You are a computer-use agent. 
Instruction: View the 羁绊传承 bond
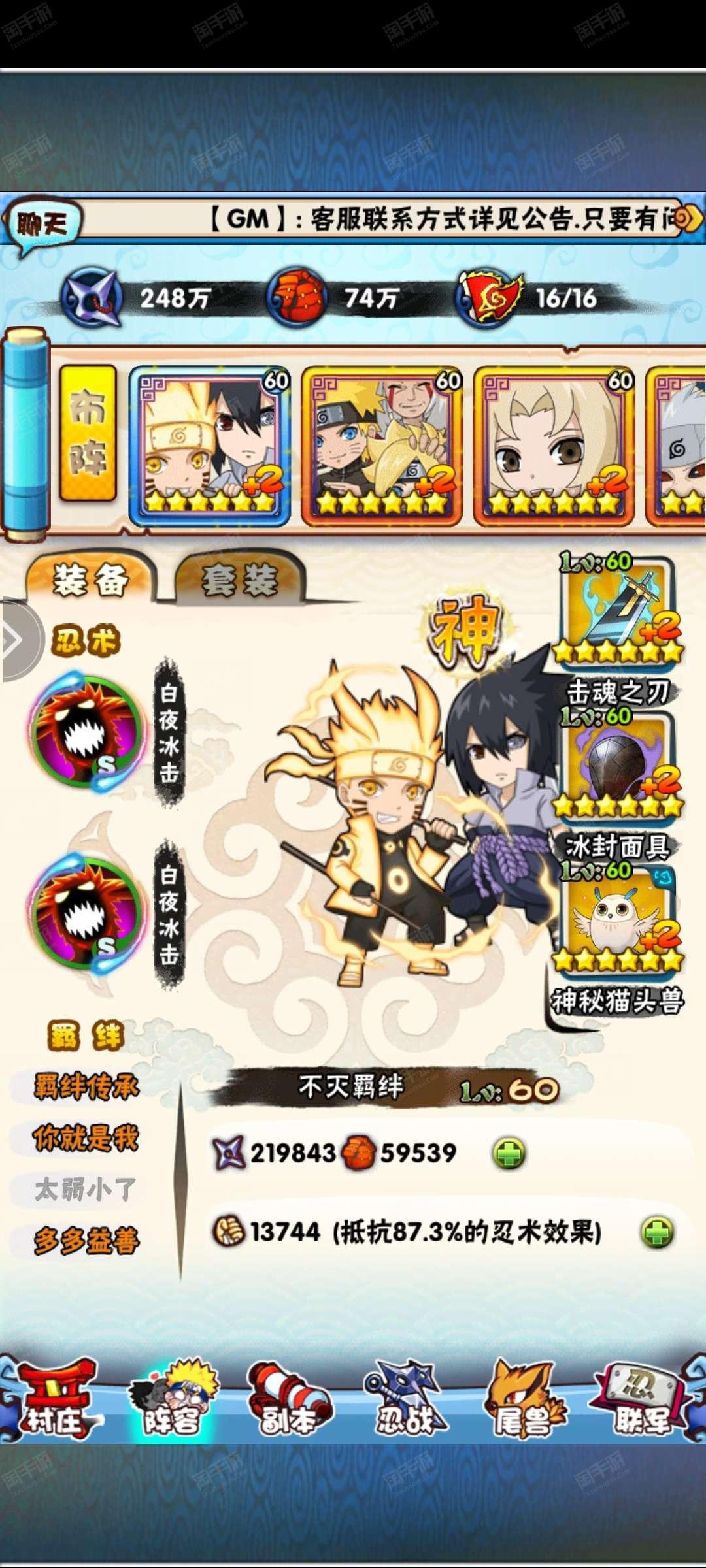click(x=86, y=1086)
